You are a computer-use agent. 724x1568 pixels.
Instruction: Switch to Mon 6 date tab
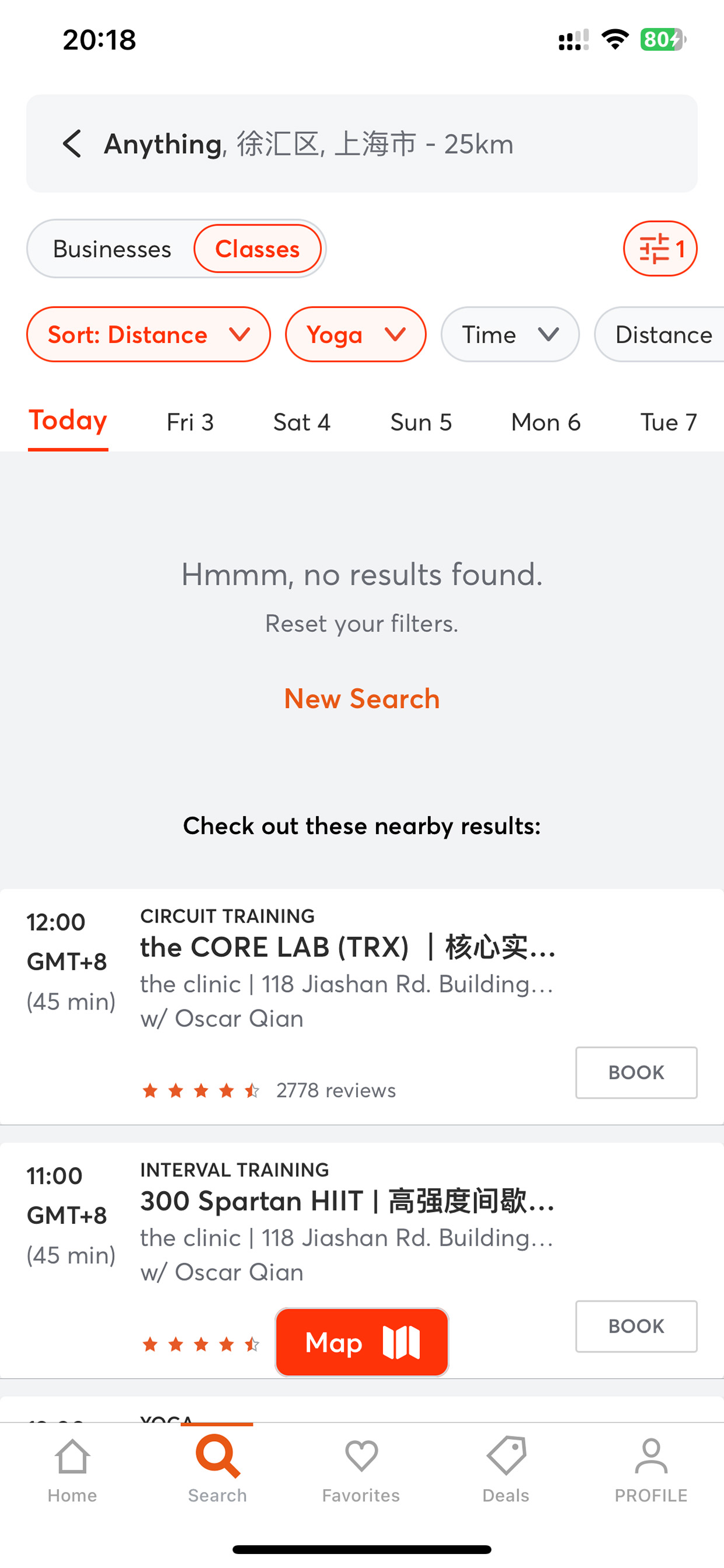(546, 422)
